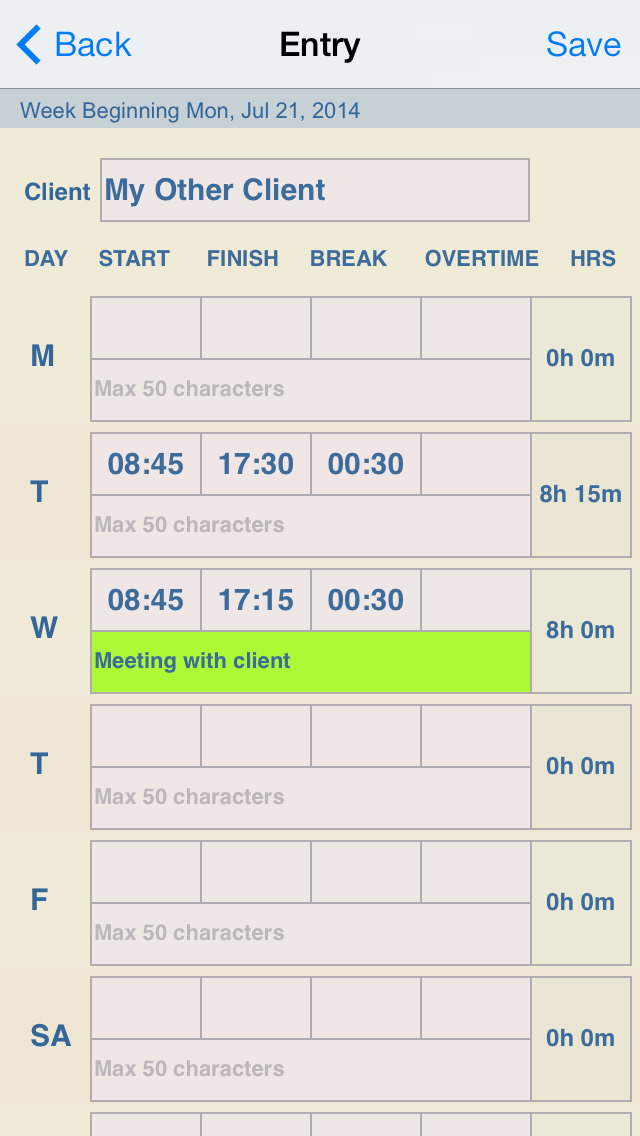
Task: Set Friday's finish time
Action: click(256, 872)
